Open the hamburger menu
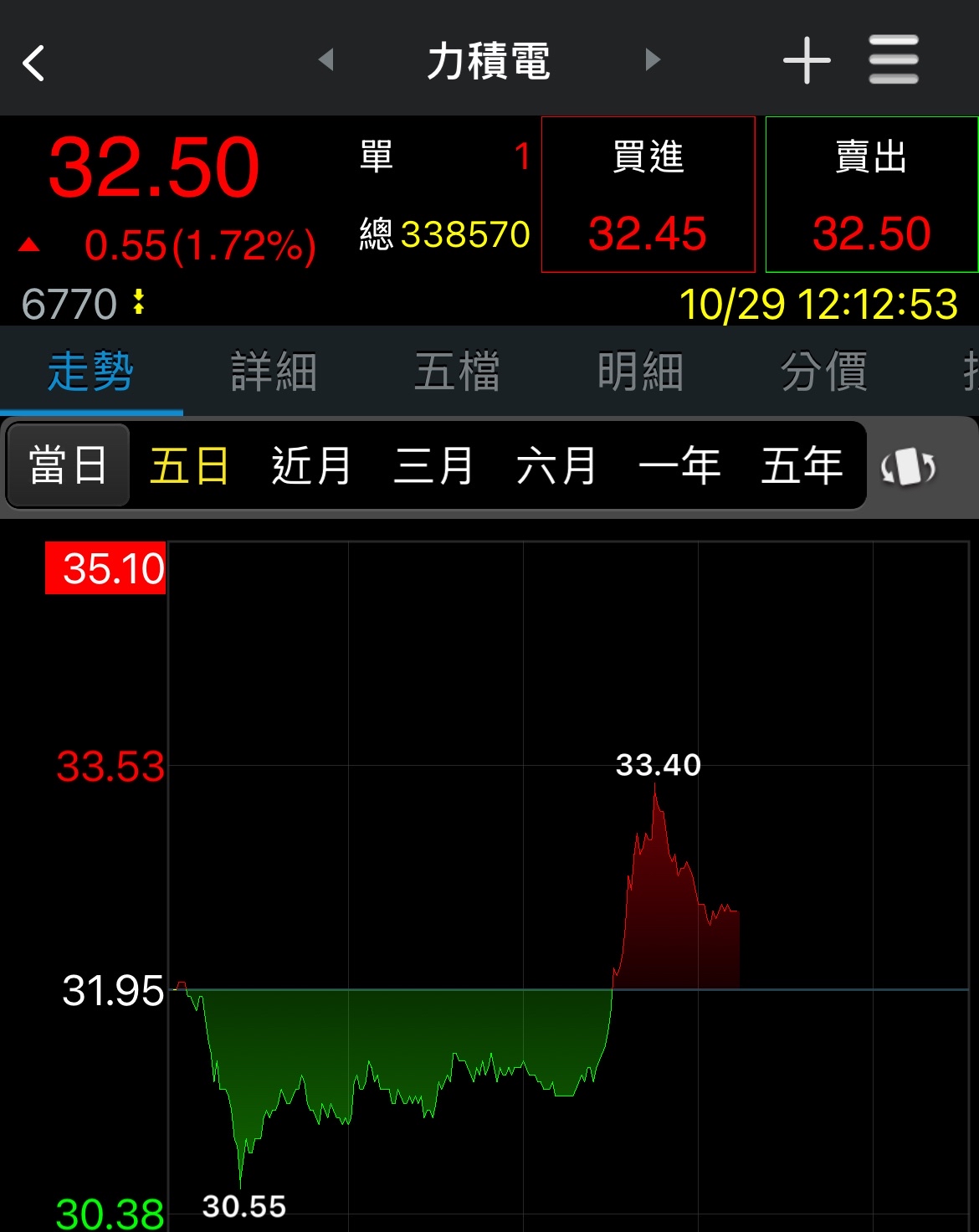The image size is (979, 1232). pyautogui.click(x=894, y=59)
